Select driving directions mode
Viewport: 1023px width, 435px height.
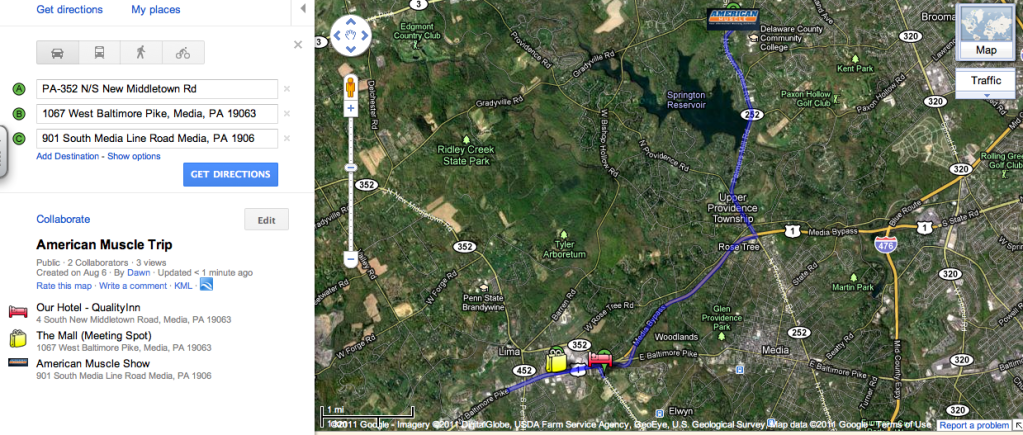57,53
